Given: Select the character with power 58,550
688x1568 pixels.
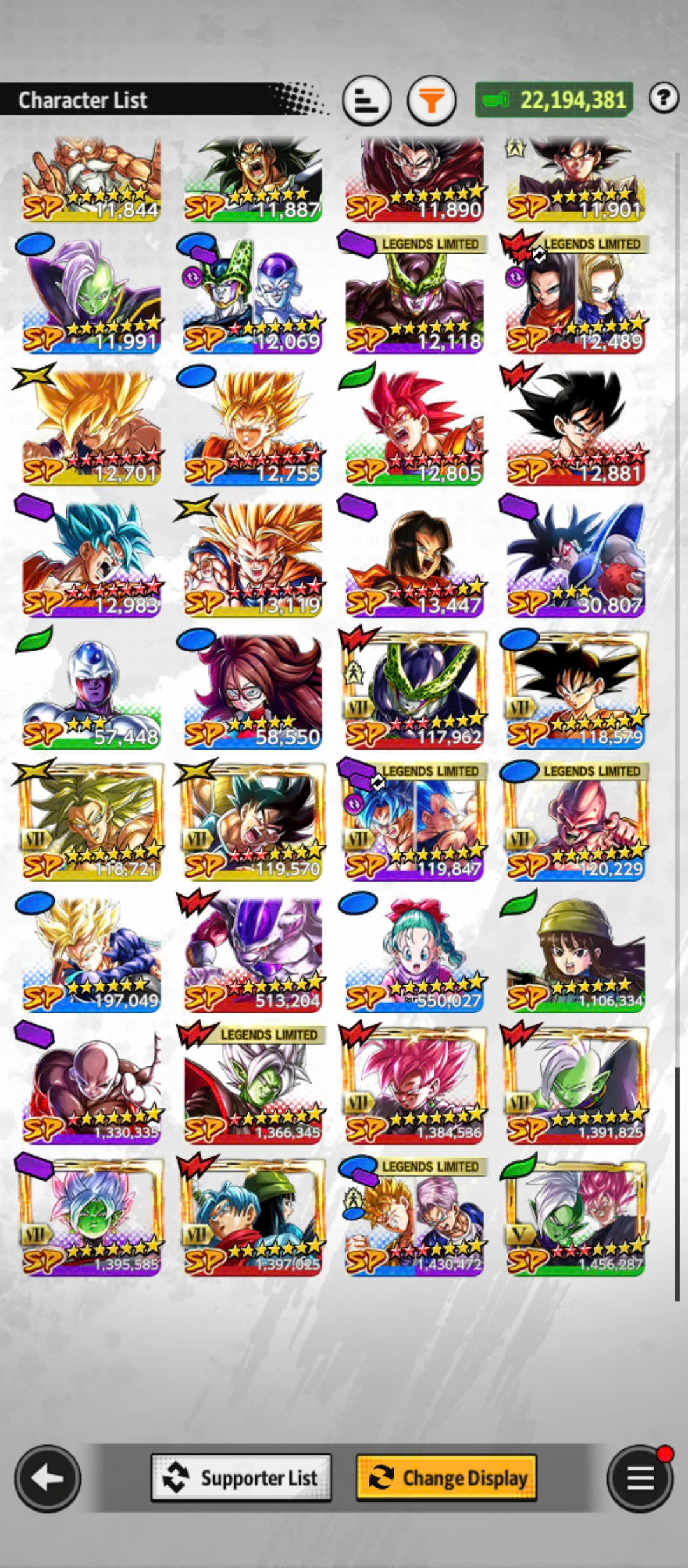Looking at the screenshot, I should 253,690.
